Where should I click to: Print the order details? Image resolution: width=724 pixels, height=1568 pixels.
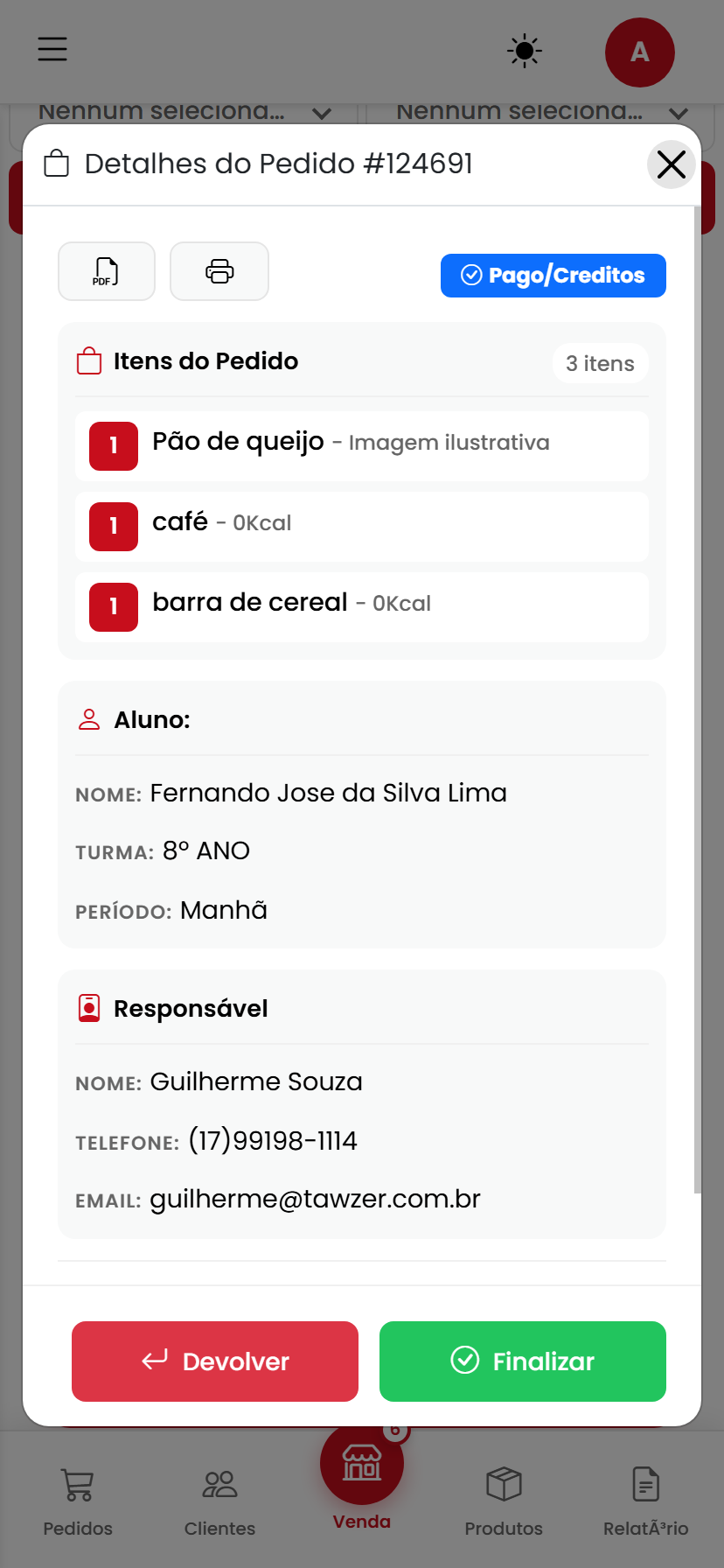[219, 271]
